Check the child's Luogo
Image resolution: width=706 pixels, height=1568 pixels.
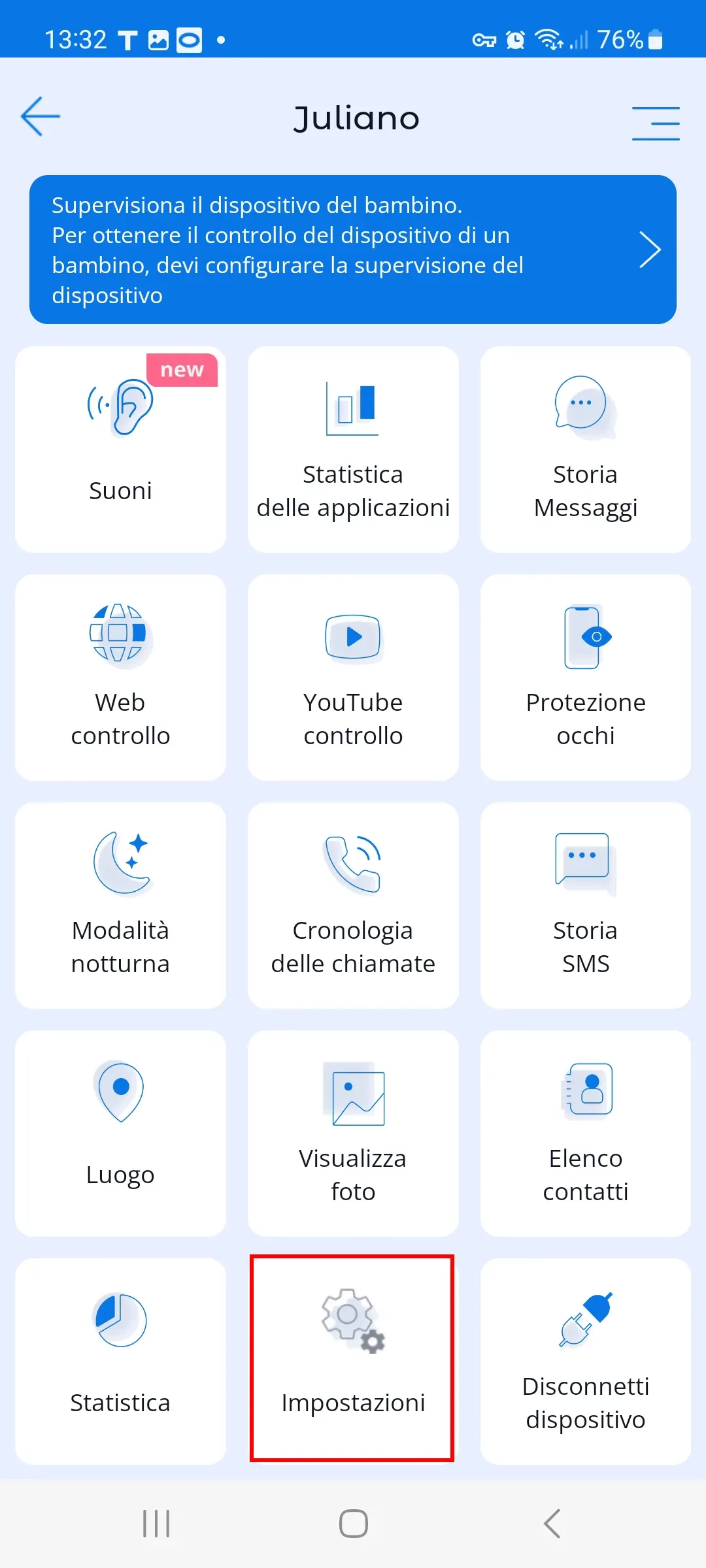coord(120,1134)
